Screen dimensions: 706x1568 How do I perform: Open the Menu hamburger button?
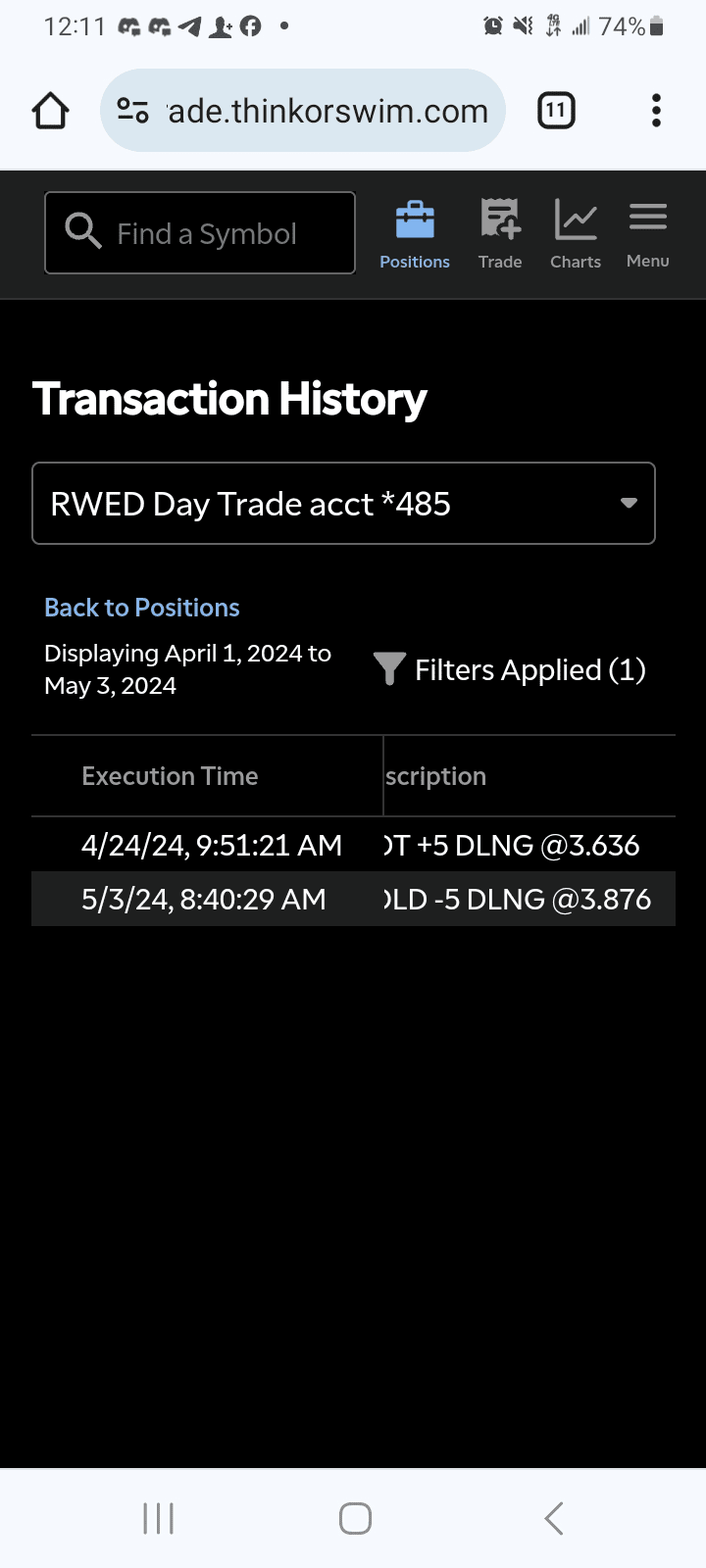(x=648, y=235)
